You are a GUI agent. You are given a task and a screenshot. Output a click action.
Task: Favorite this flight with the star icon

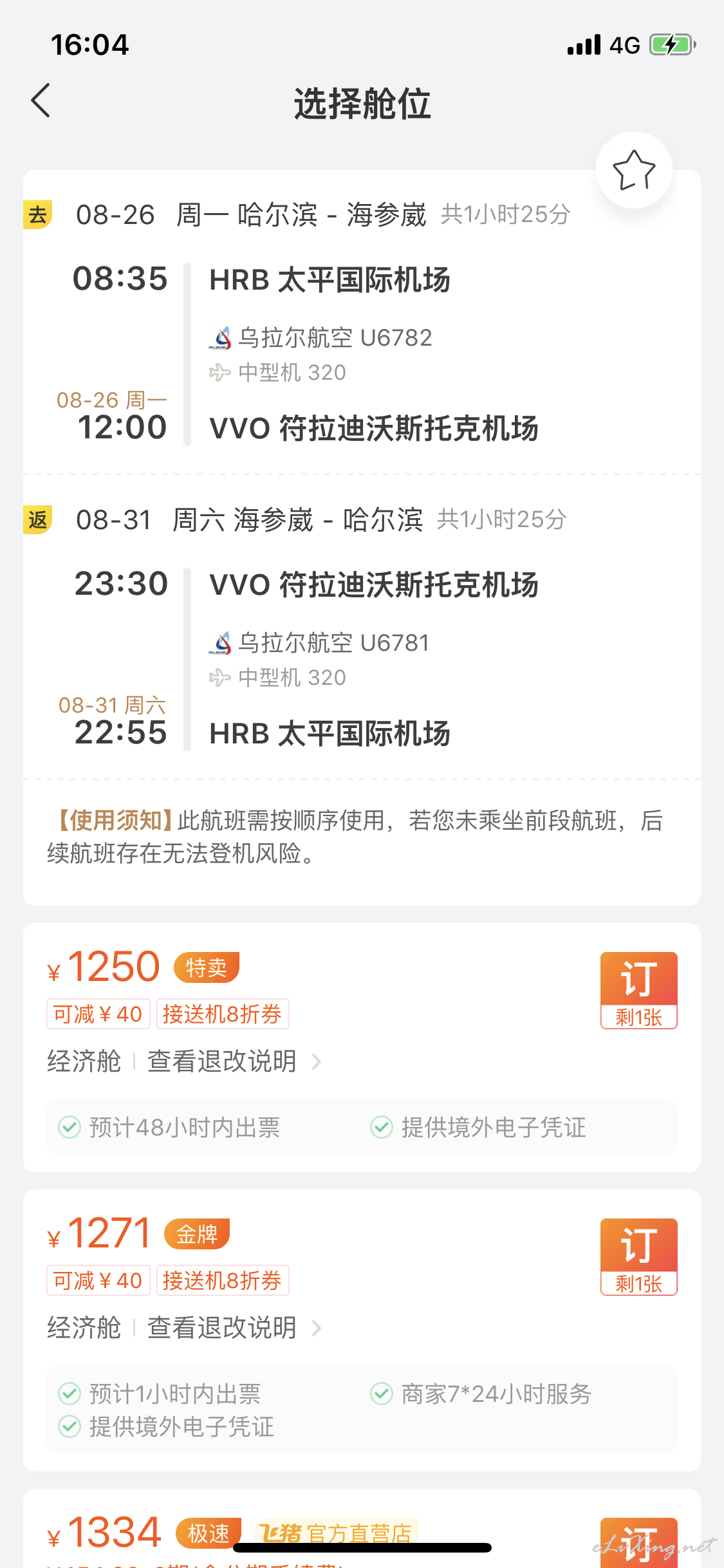634,170
